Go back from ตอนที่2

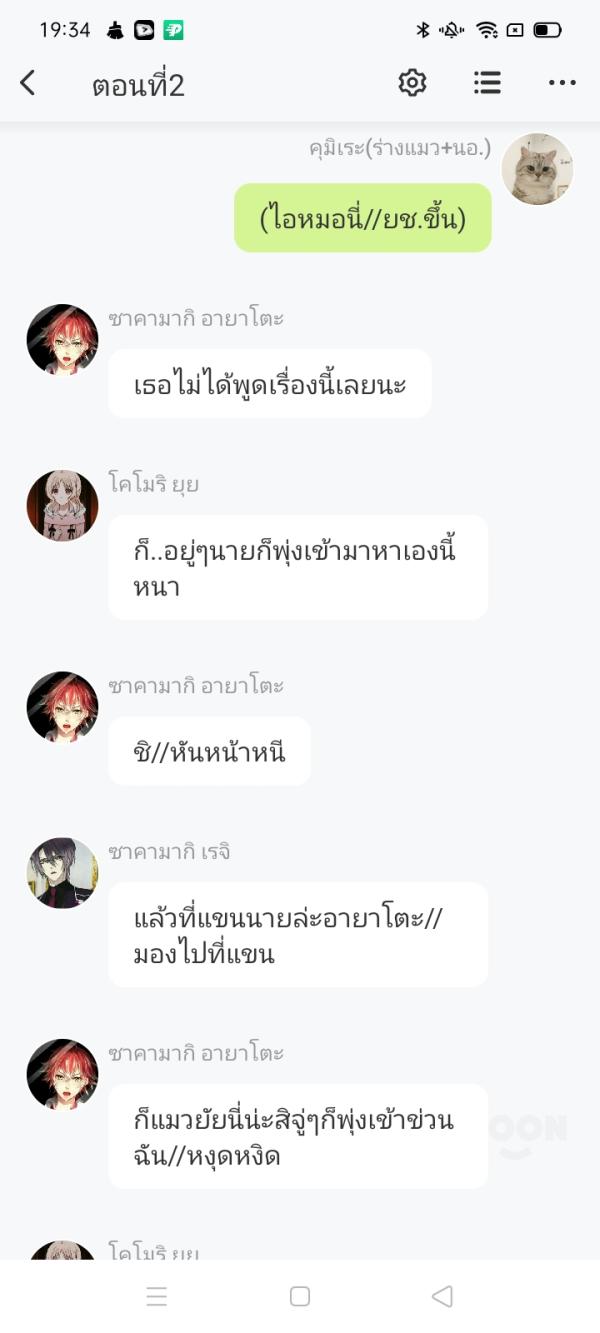(28, 84)
